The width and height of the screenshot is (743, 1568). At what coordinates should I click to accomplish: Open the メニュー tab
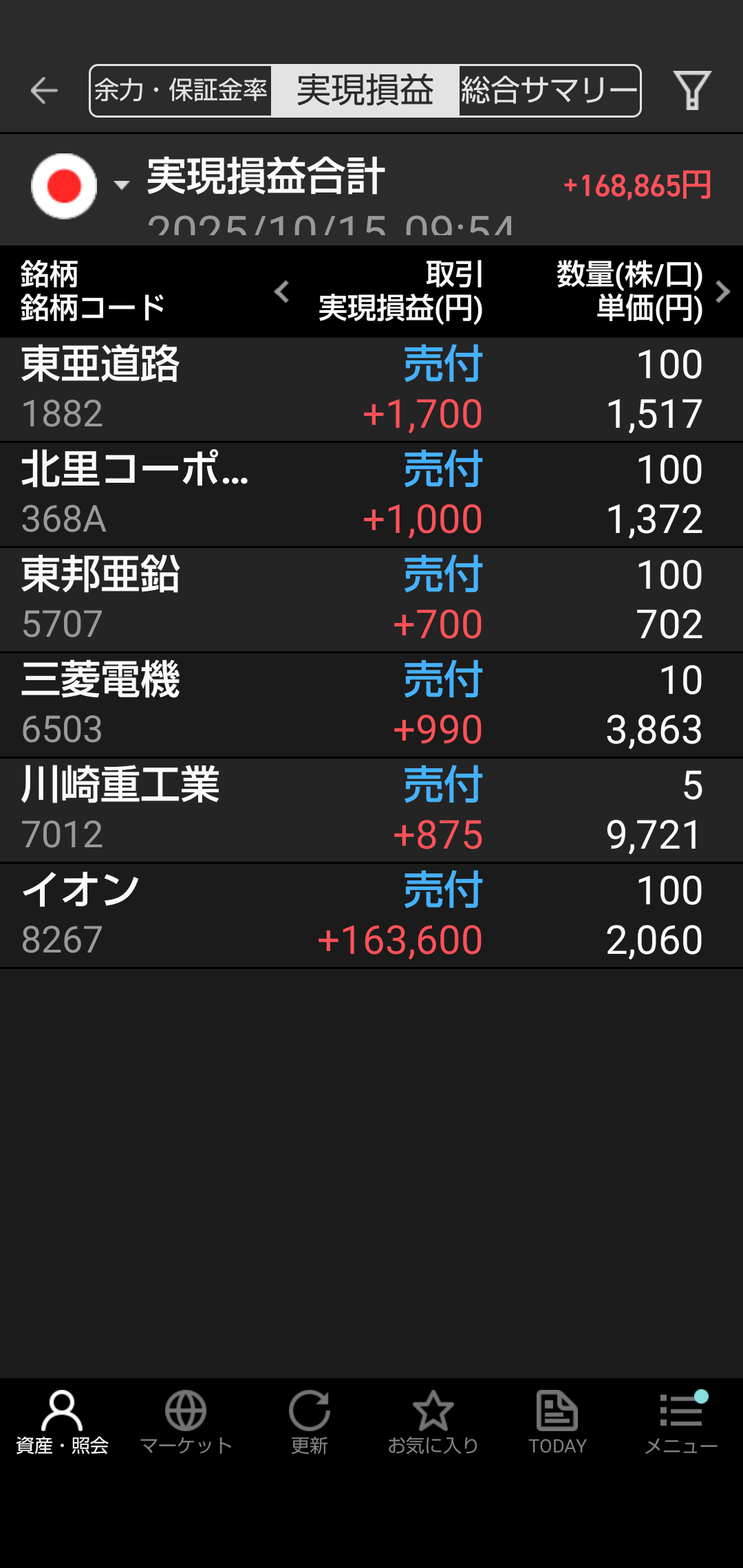[681, 1422]
